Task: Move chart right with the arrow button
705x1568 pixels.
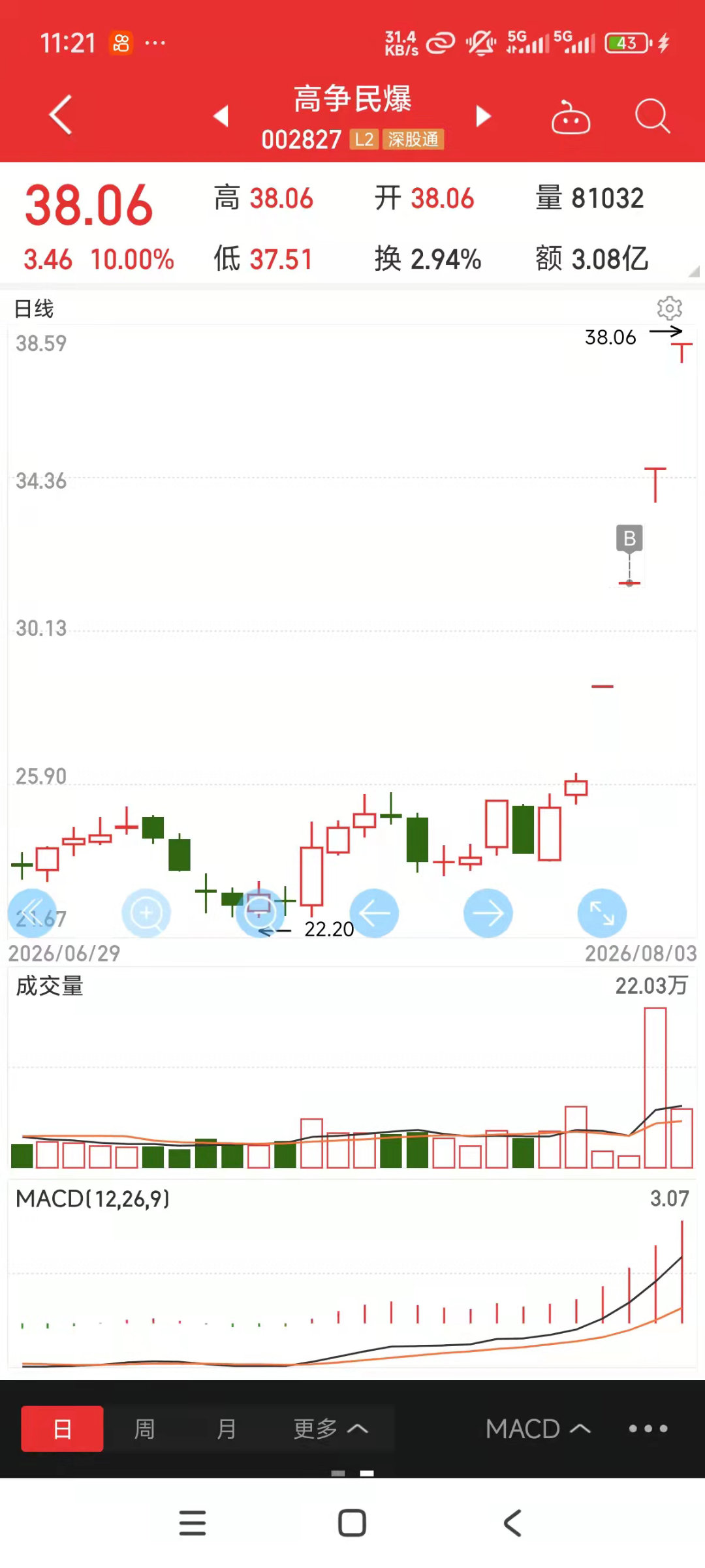Action: point(488,913)
